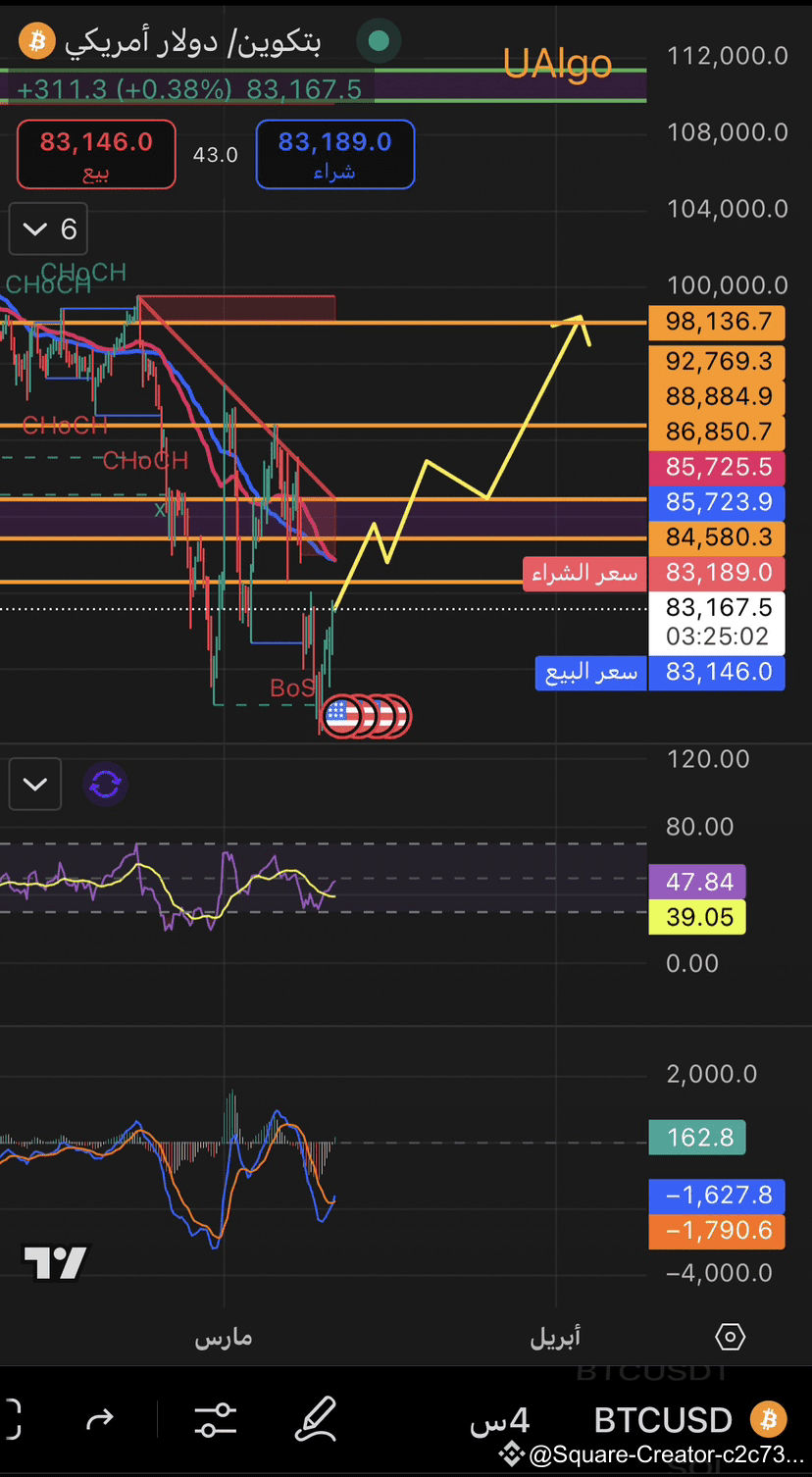This screenshot has width=812, height=1477.
Task: Redo the last chart action
Action: point(100,1419)
